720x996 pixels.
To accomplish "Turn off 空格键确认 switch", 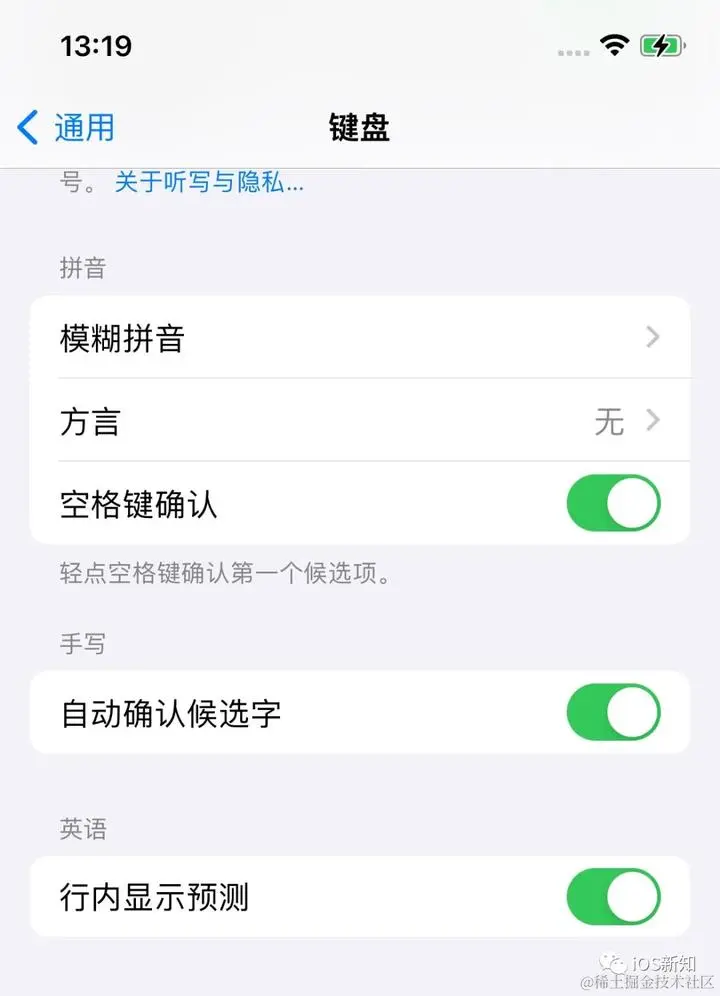I will pos(613,503).
